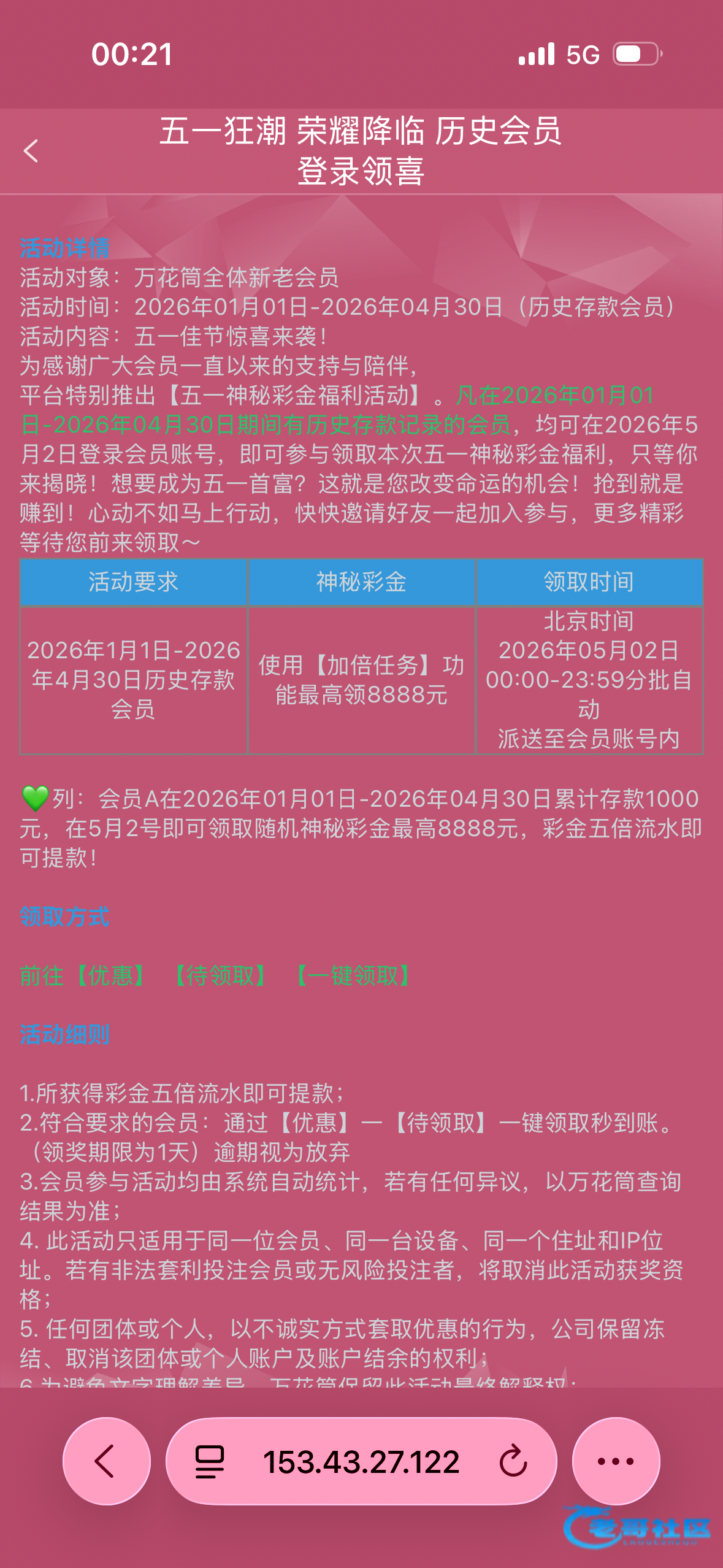Open the browser's three-dot more menu

pos(616,1461)
